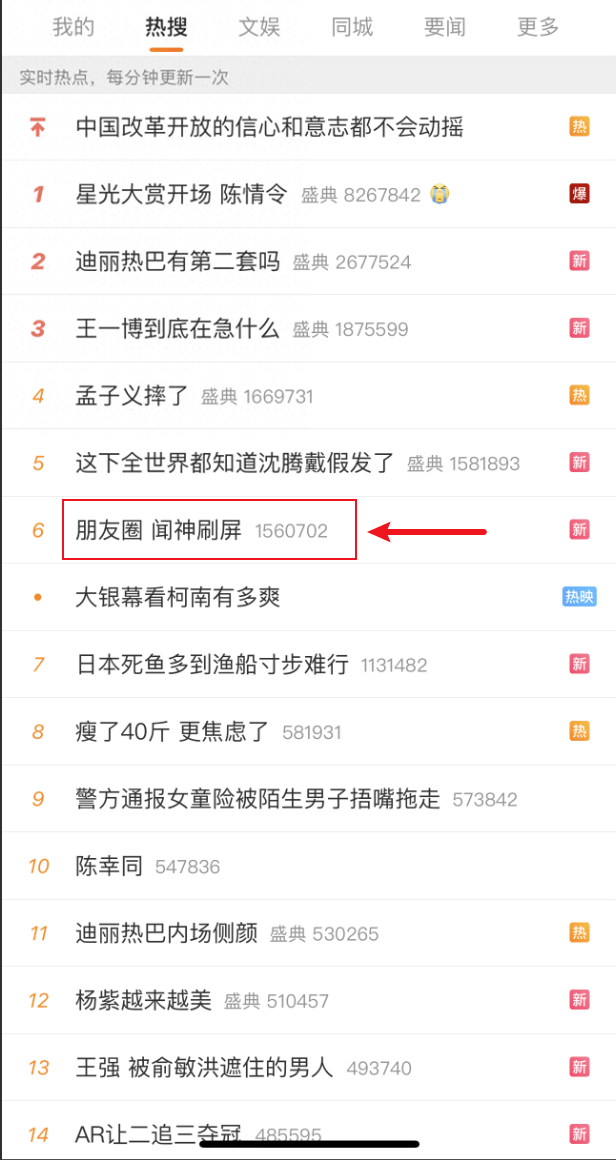The height and width of the screenshot is (1160, 616).
Task: Switch to the 我的 tab
Action: (73, 27)
